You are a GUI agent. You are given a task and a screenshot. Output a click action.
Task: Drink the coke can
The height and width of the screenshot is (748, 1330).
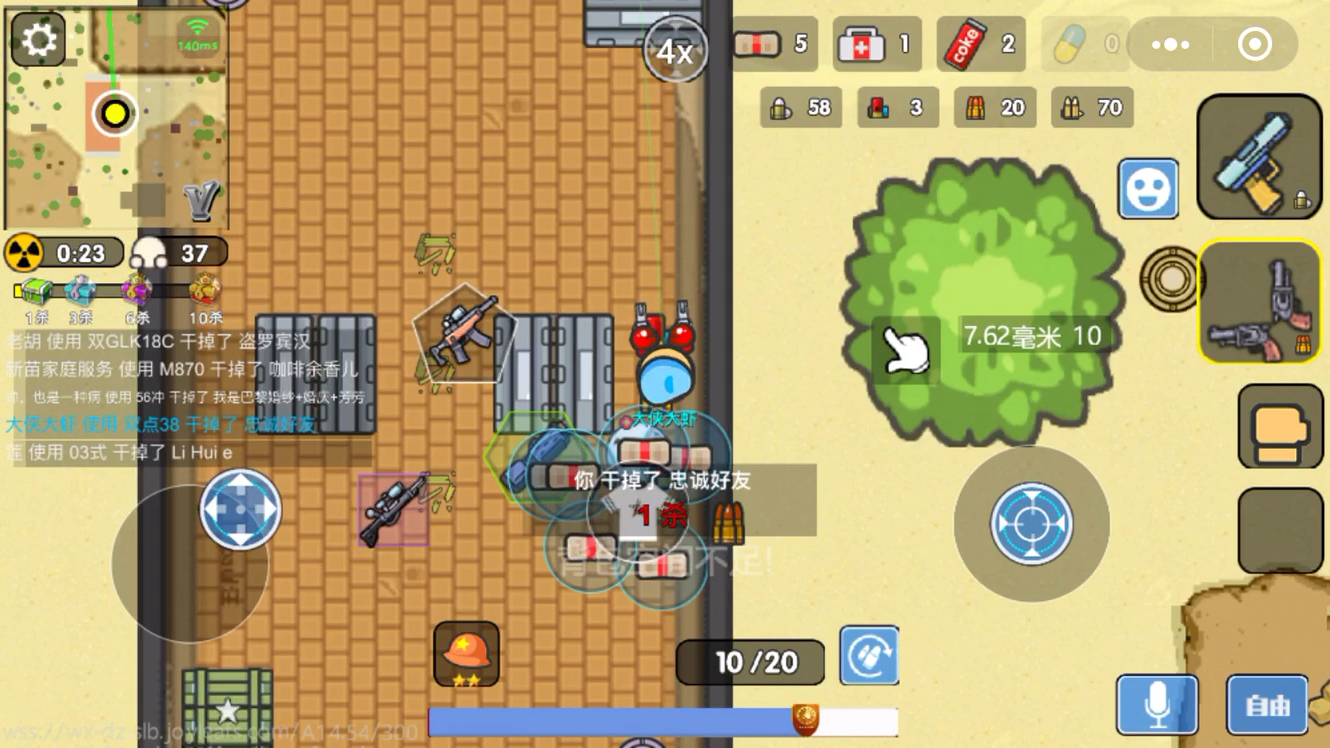click(x=981, y=44)
